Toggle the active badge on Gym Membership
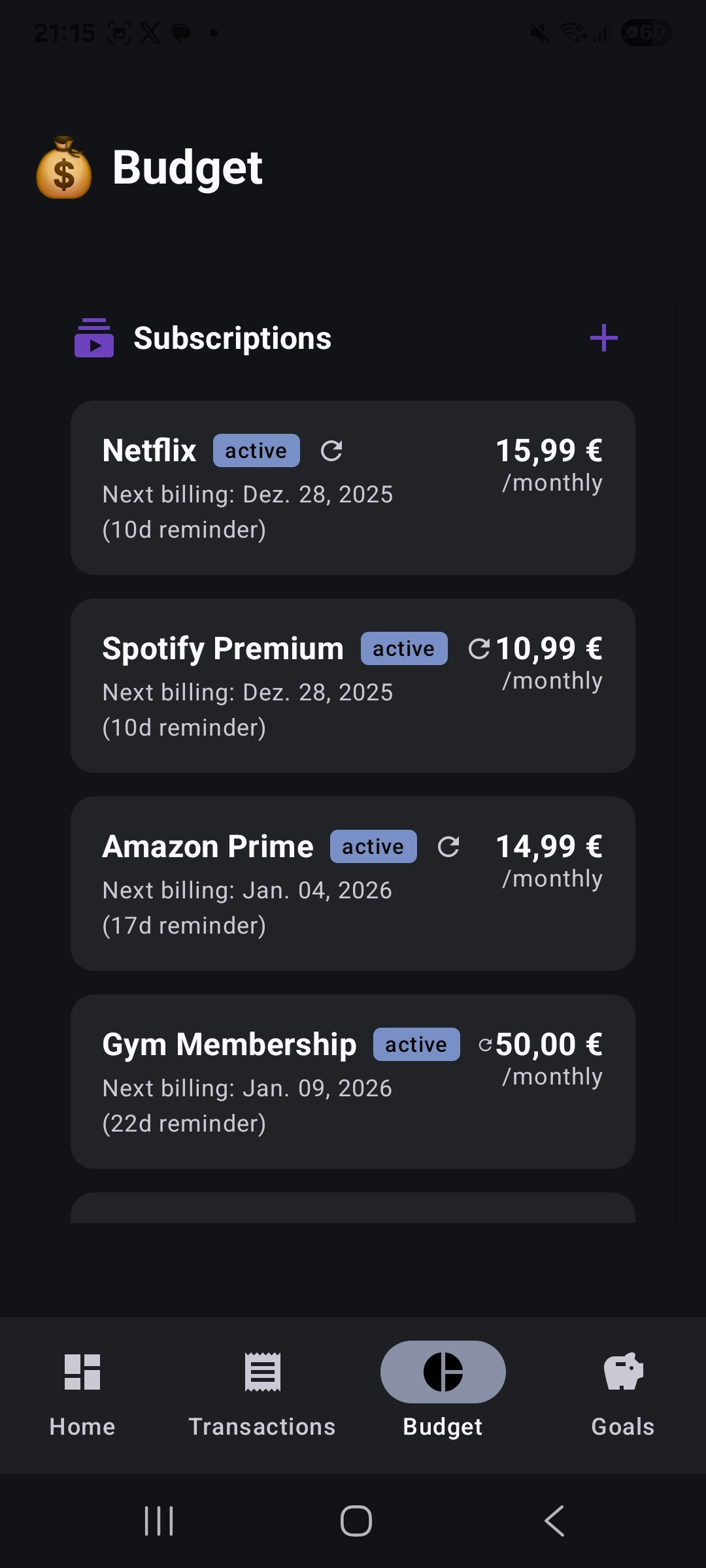This screenshot has width=706, height=1568. [416, 1044]
